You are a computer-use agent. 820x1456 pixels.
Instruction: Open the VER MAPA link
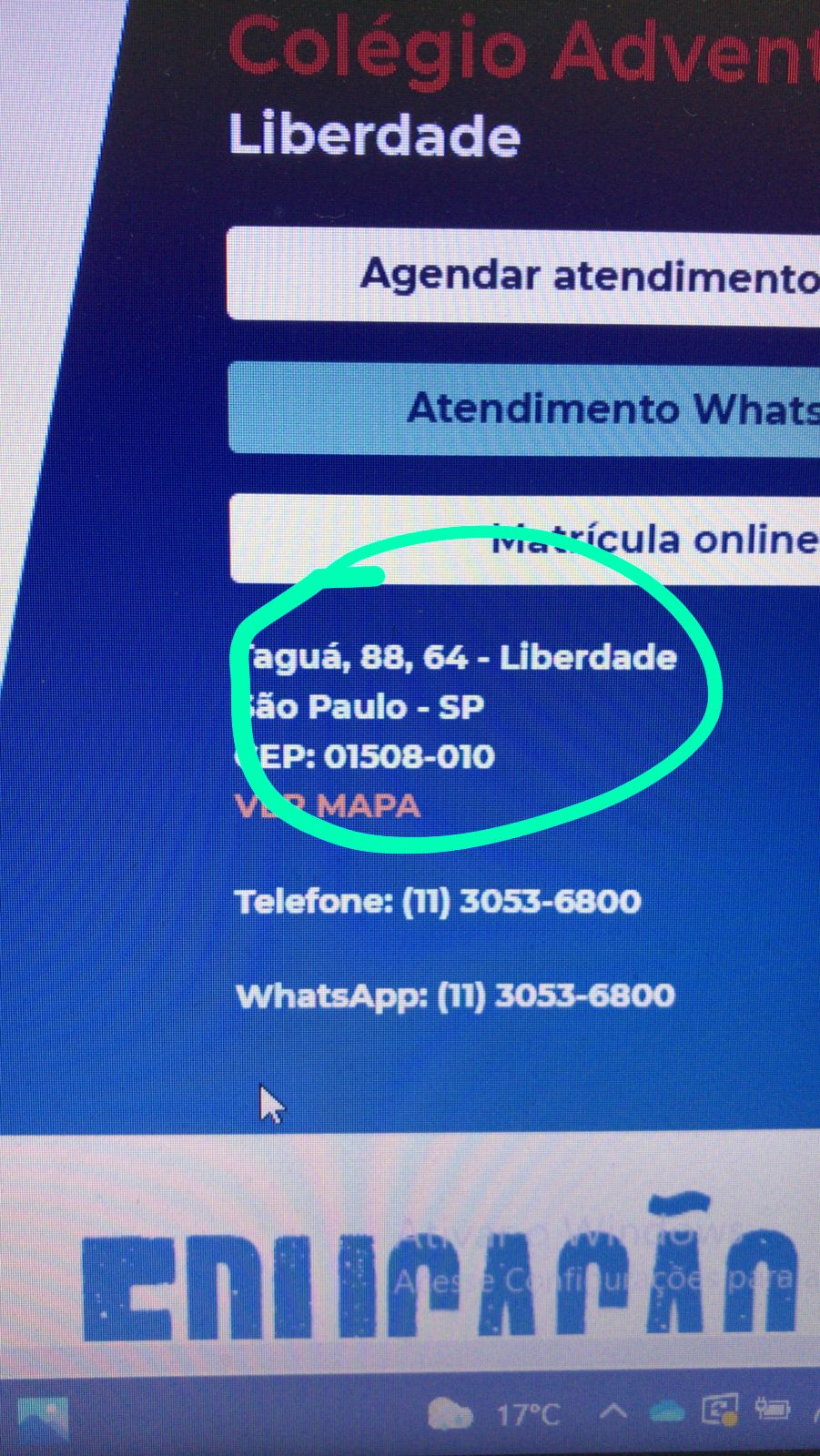(x=328, y=806)
